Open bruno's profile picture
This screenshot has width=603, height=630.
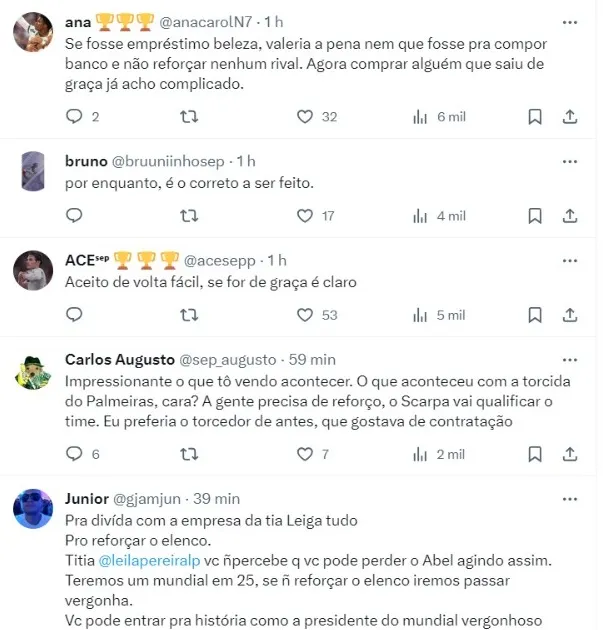34,171
